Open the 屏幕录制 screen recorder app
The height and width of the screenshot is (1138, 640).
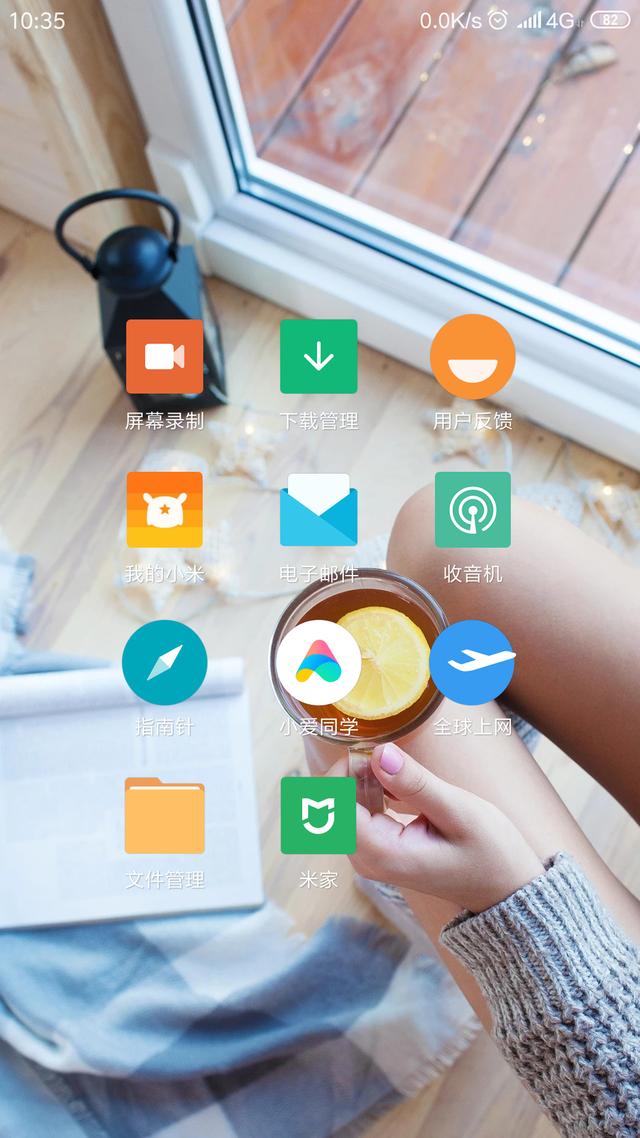164,357
